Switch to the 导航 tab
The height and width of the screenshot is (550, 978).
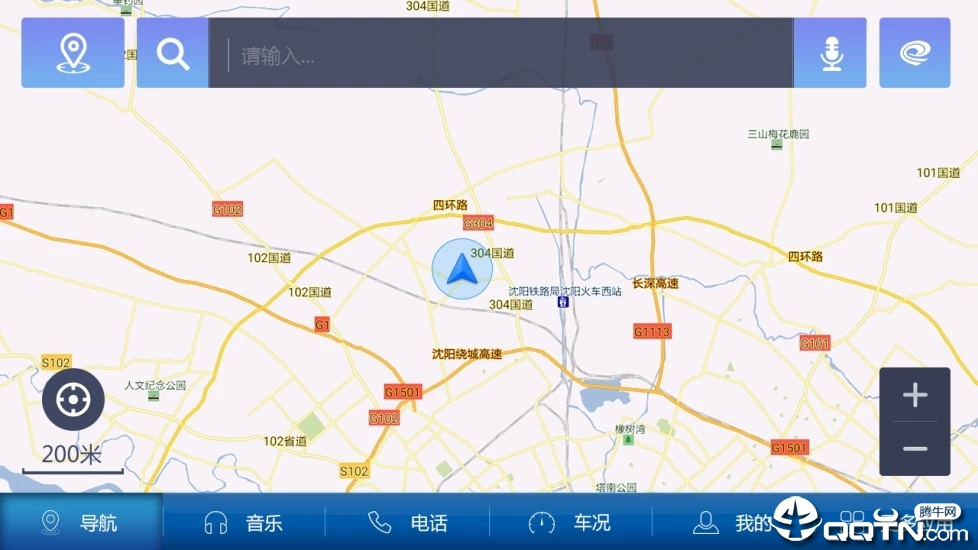point(81,522)
